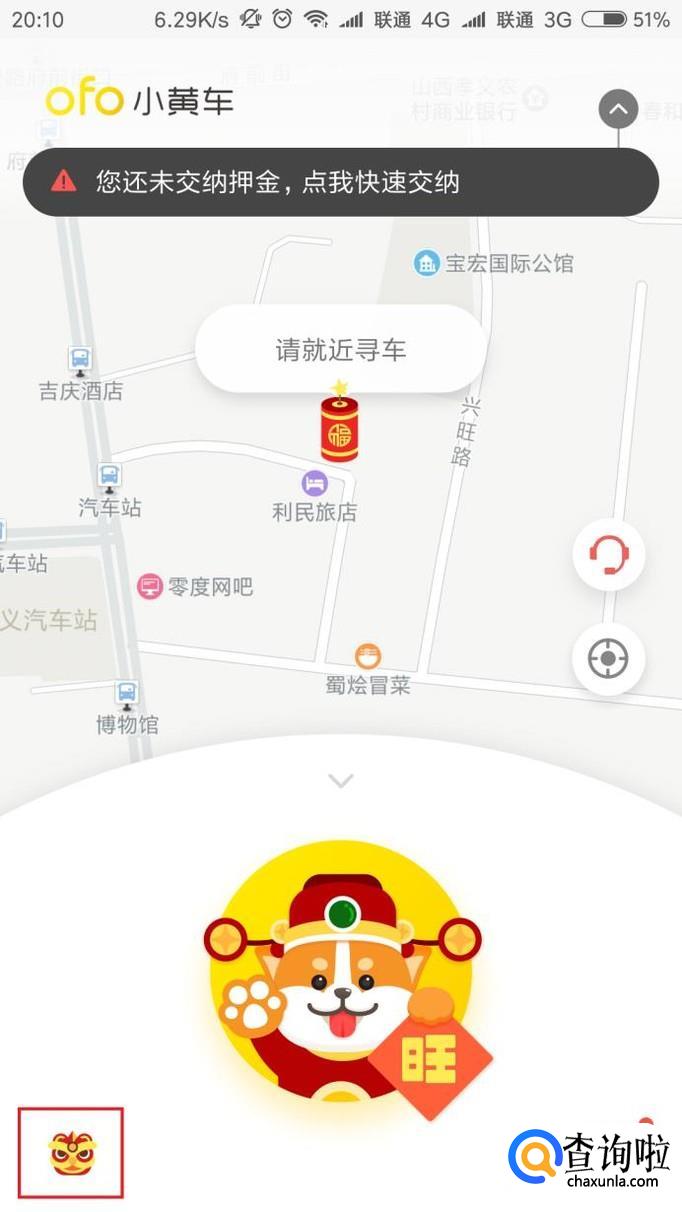
Task: Open the lion mask profile icon
Action: [71, 1153]
